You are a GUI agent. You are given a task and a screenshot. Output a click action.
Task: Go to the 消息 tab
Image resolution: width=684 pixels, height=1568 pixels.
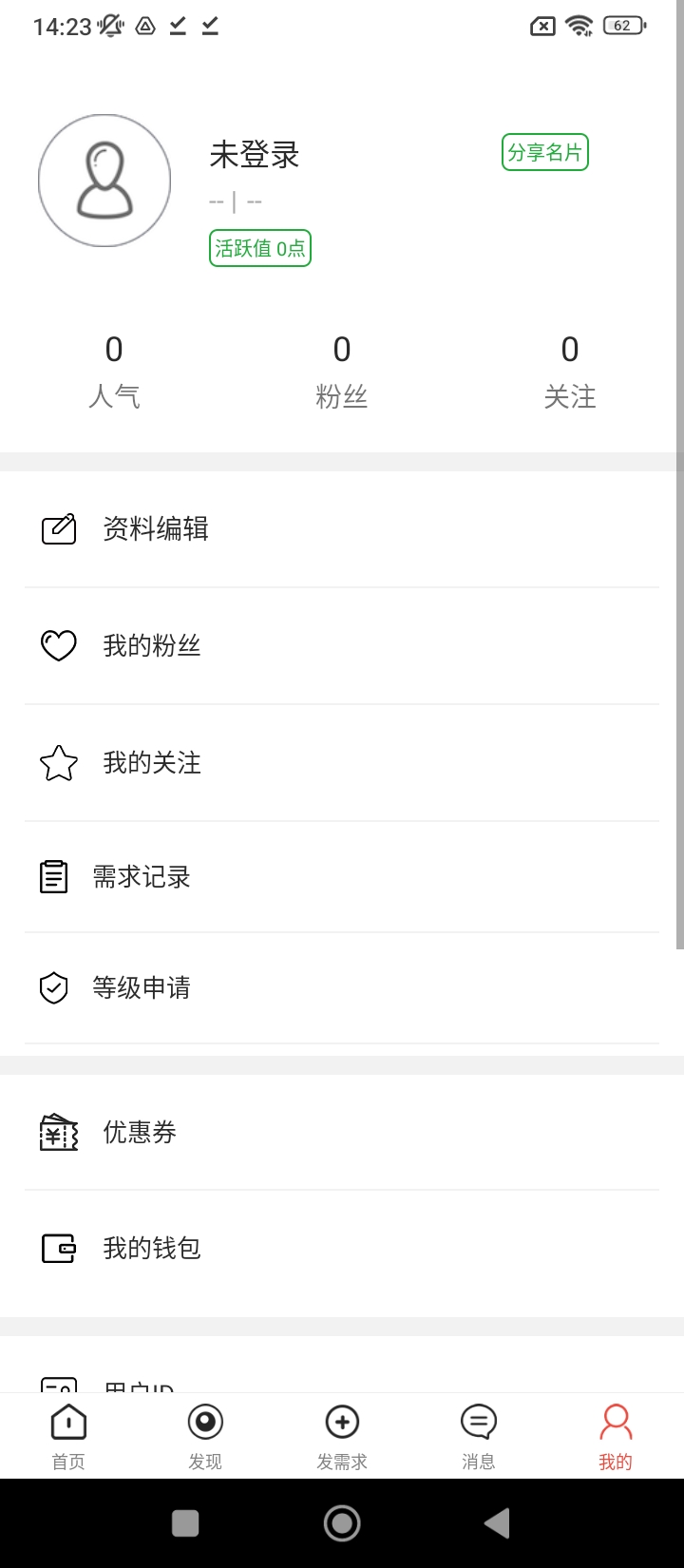(479, 1436)
